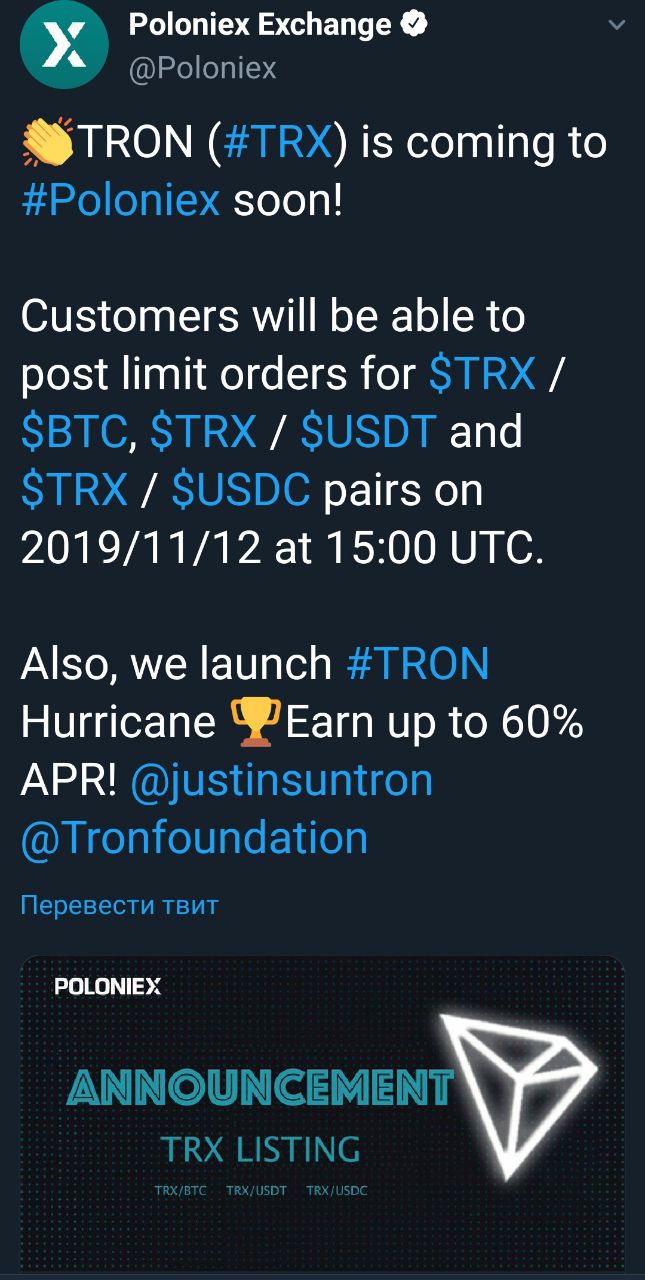Screen dimensions: 645x1280
Task: Open the #Poloniex hashtag
Action: 120,200
